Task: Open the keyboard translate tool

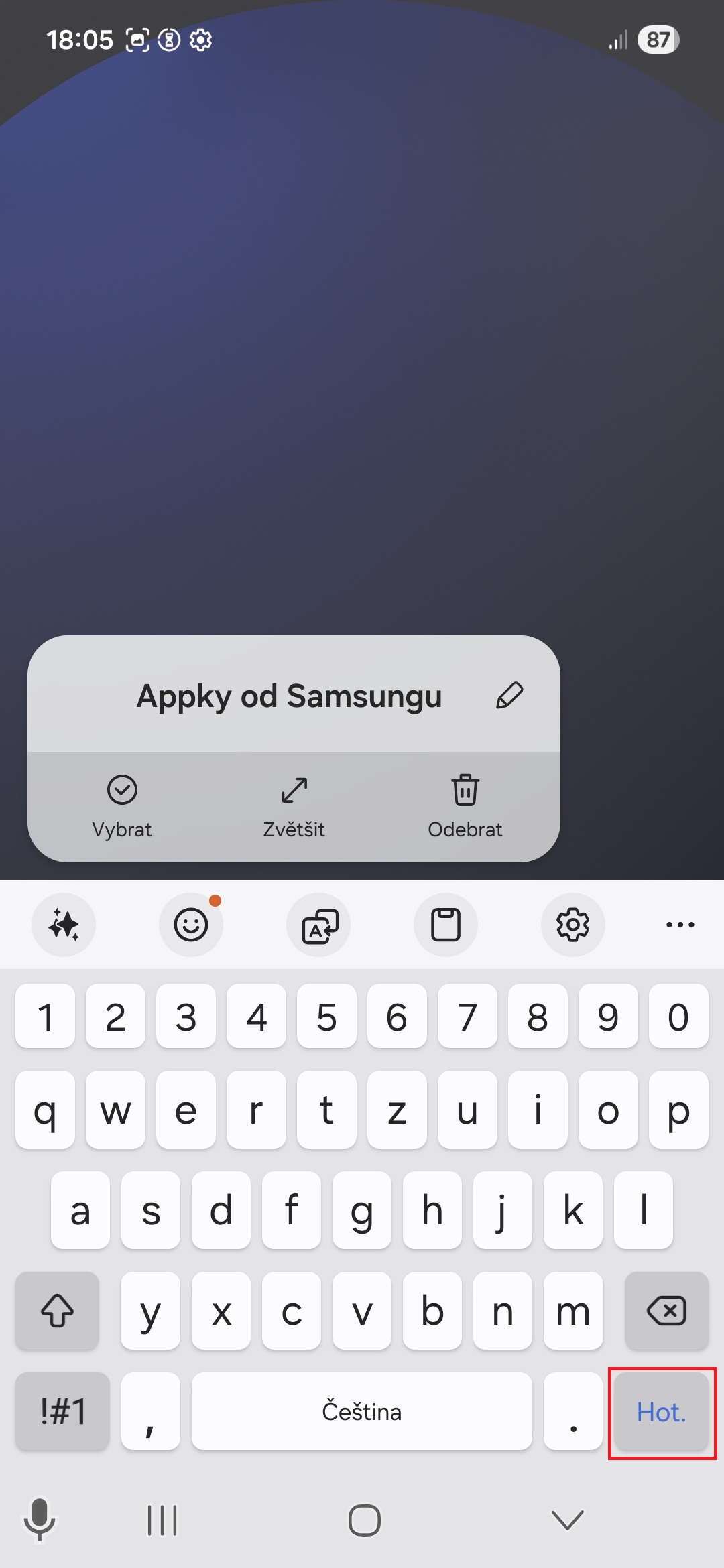Action: click(x=319, y=925)
